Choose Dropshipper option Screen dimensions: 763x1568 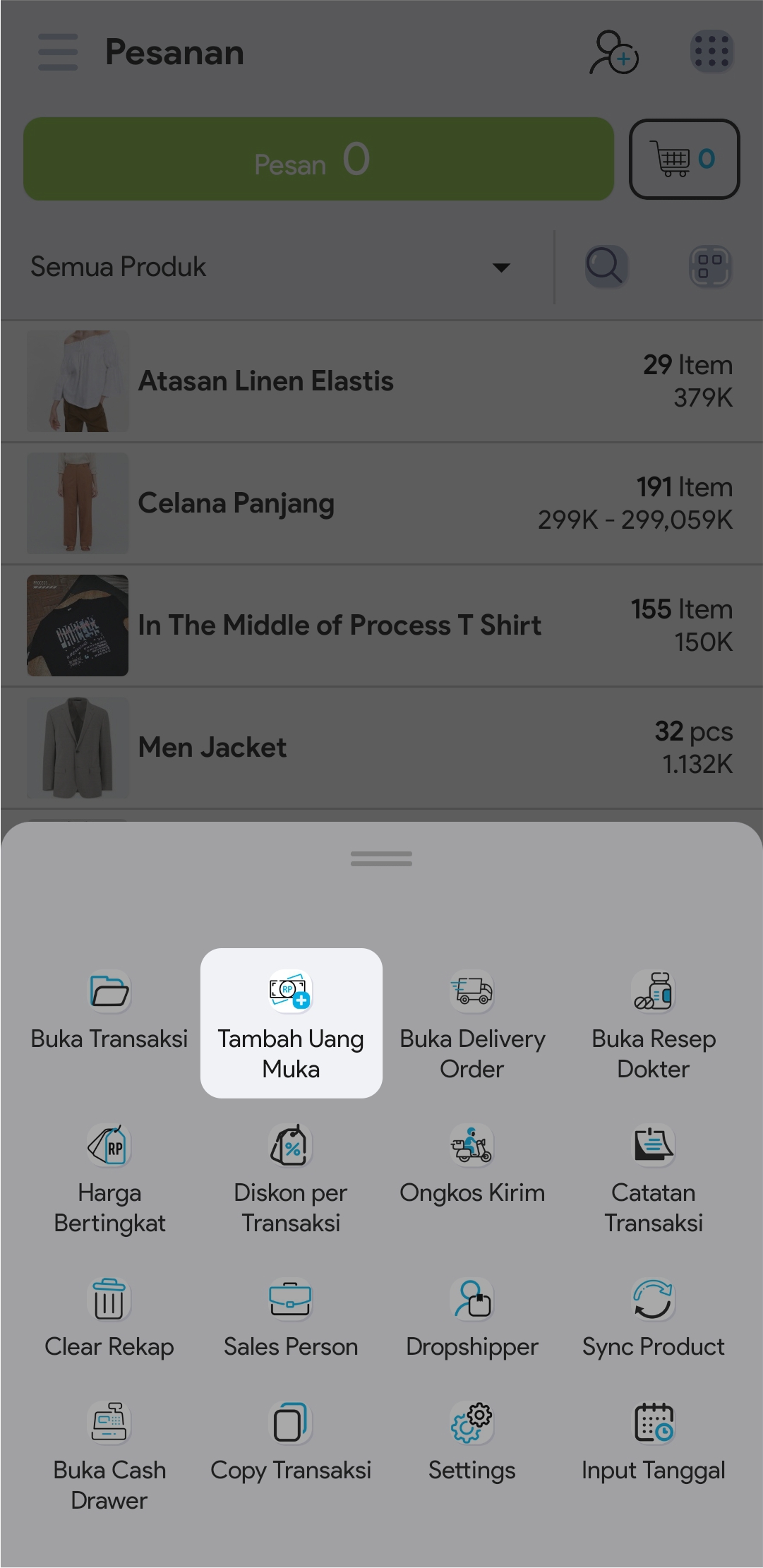pyautogui.click(x=471, y=1317)
